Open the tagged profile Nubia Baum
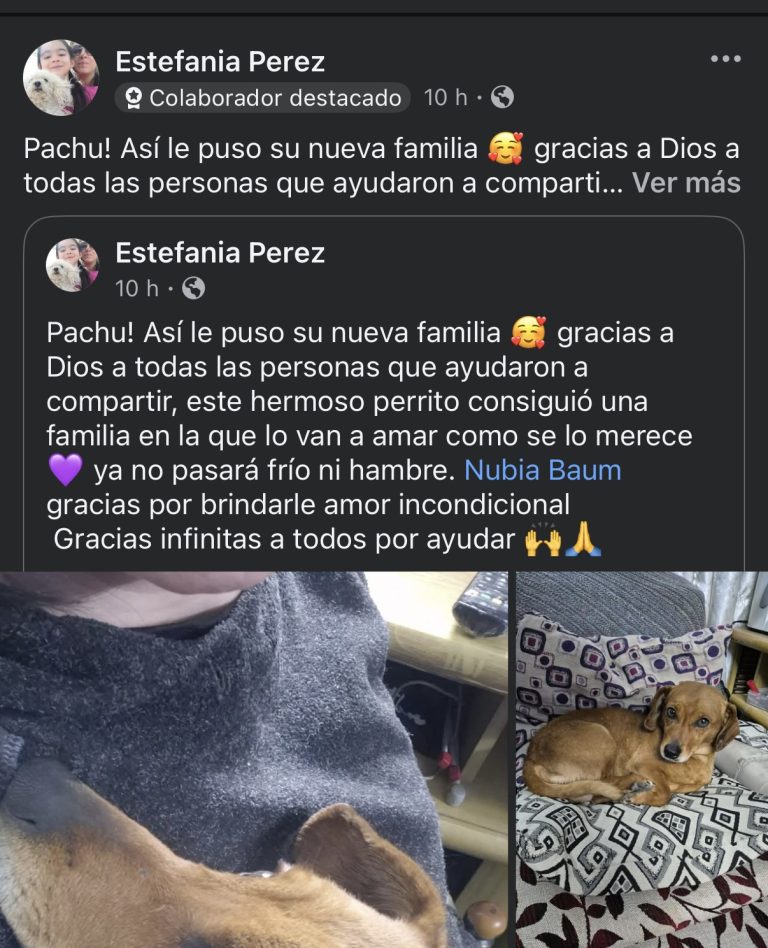The height and width of the screenshot is (948, 768). click(543, 469)
